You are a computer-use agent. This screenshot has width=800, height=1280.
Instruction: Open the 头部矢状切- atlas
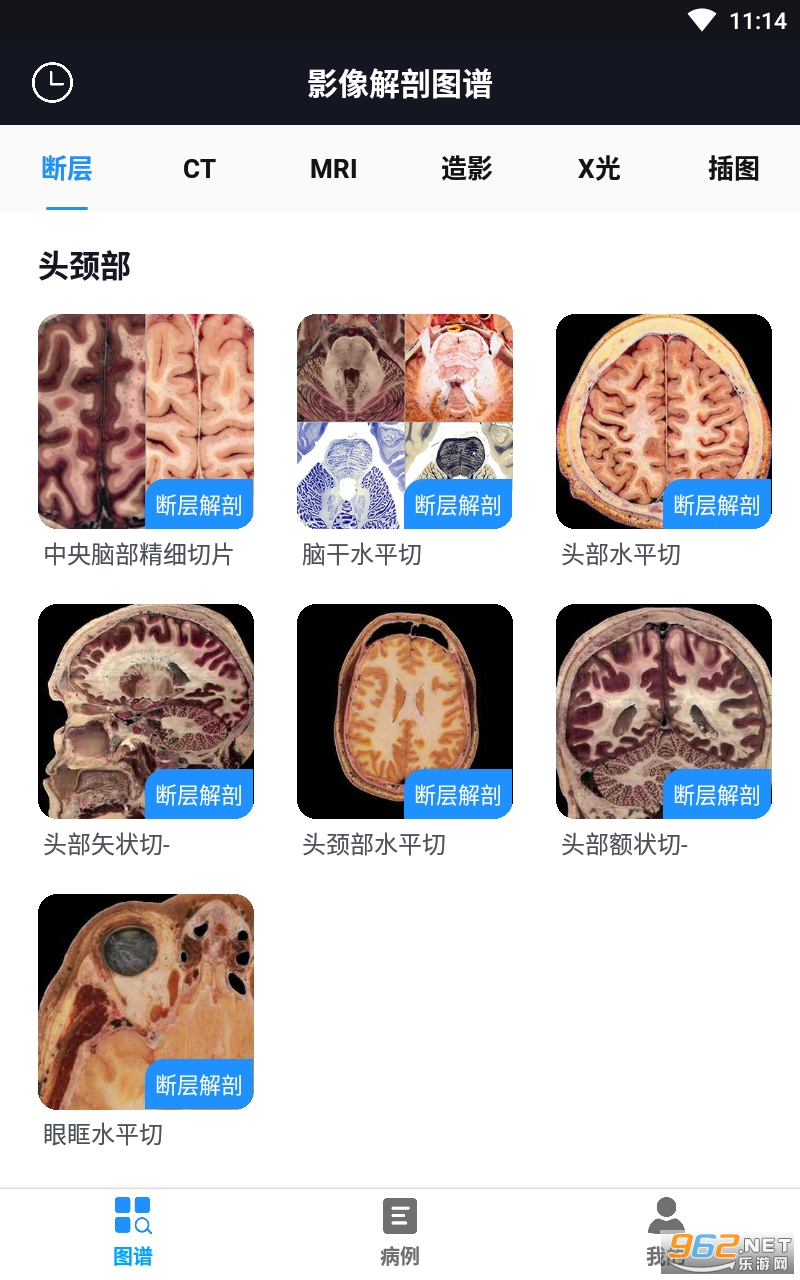[146, 711]
